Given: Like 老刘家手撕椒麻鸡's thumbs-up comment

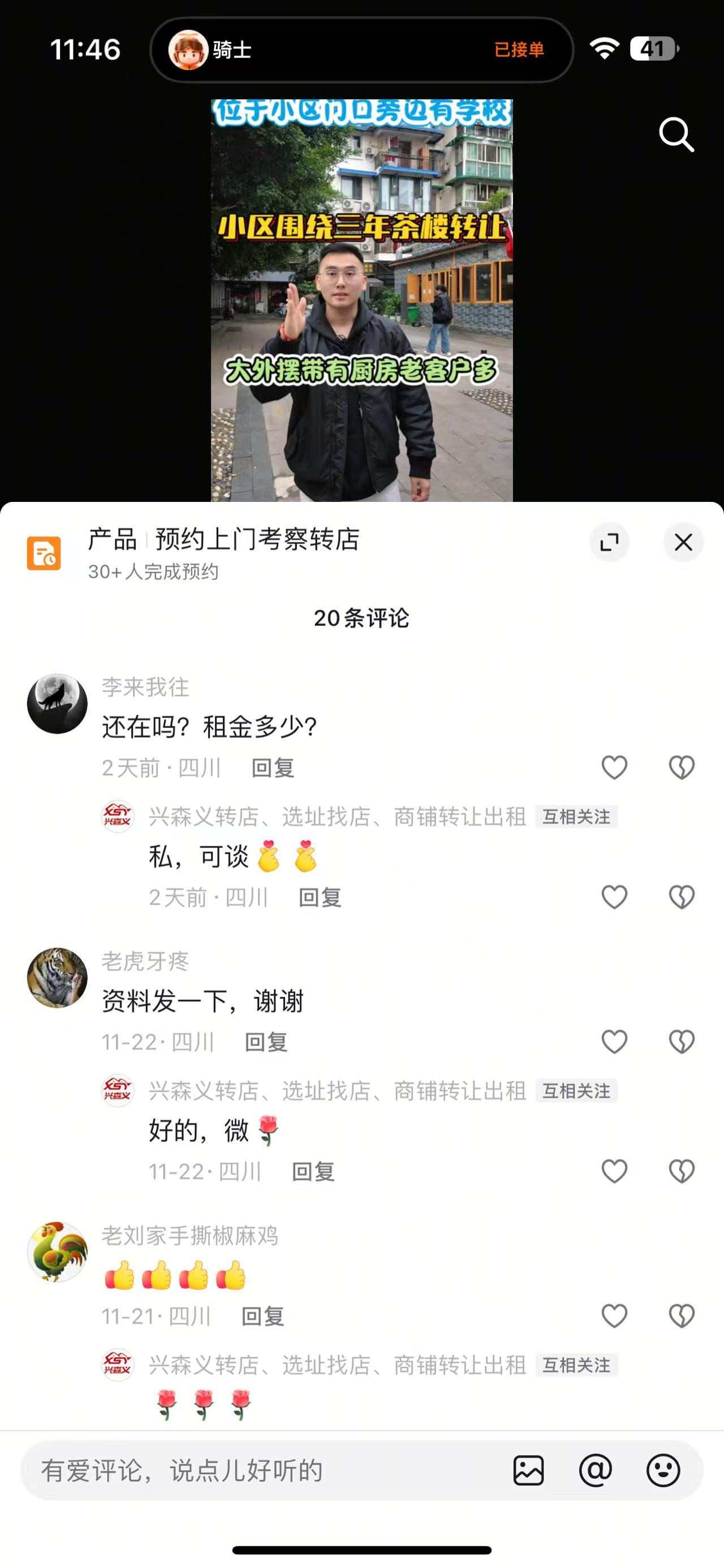Looking at the screenshot, I should (x=614, y=1316).
